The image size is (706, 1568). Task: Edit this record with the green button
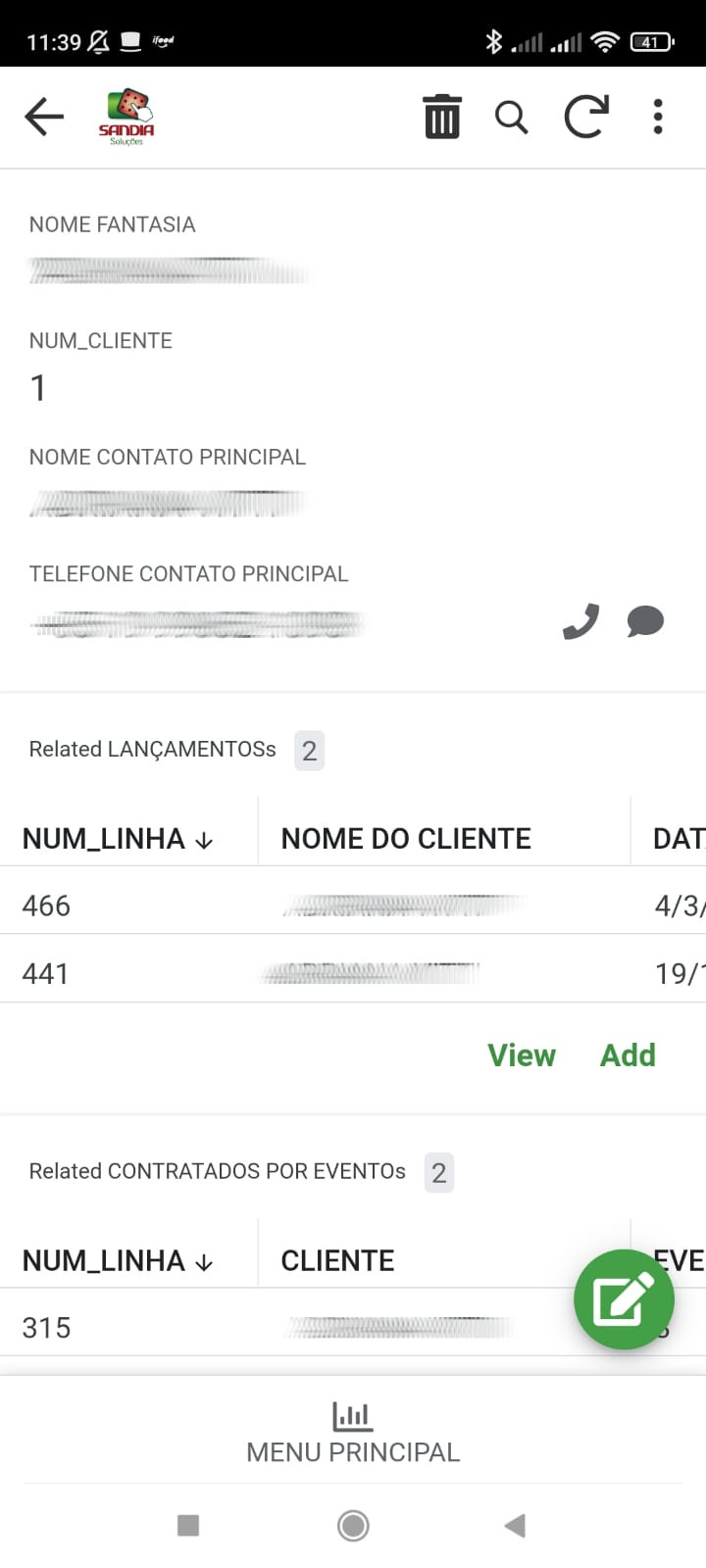[x=624, y=1299]
